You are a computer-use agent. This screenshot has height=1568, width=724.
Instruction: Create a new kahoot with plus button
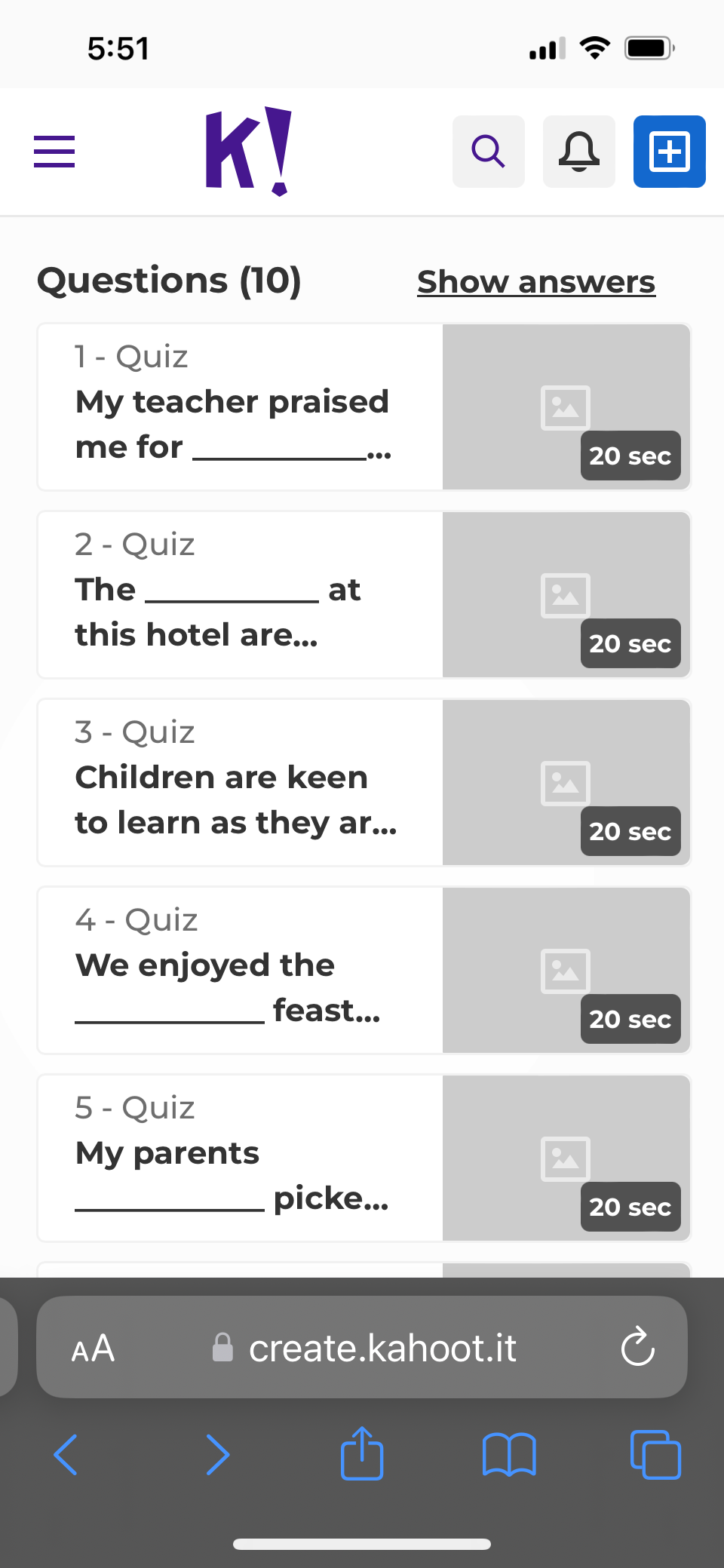(x=669, y=152)
